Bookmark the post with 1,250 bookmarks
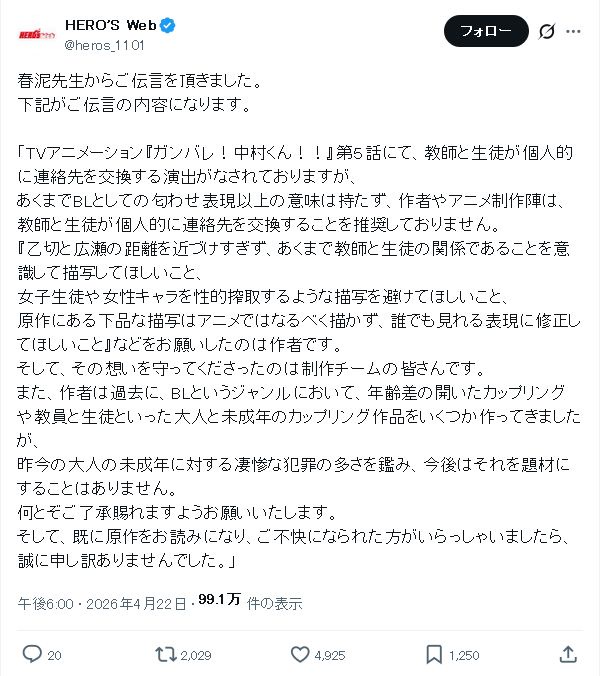This screenshot has width=601, height=676. coord(434,654)
